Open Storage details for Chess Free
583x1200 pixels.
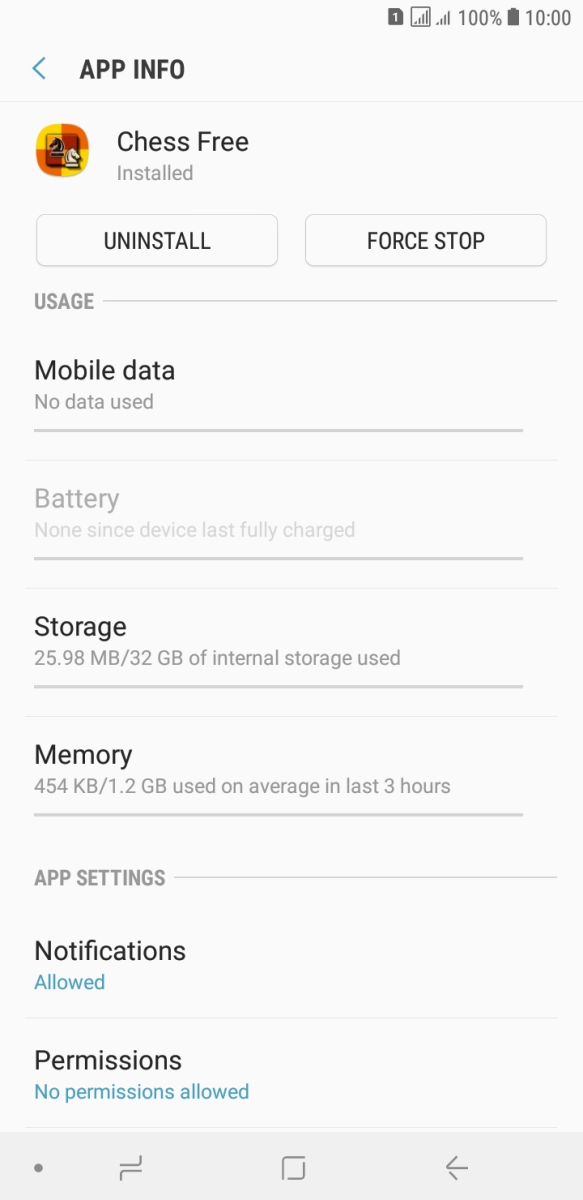pos(291,652)
